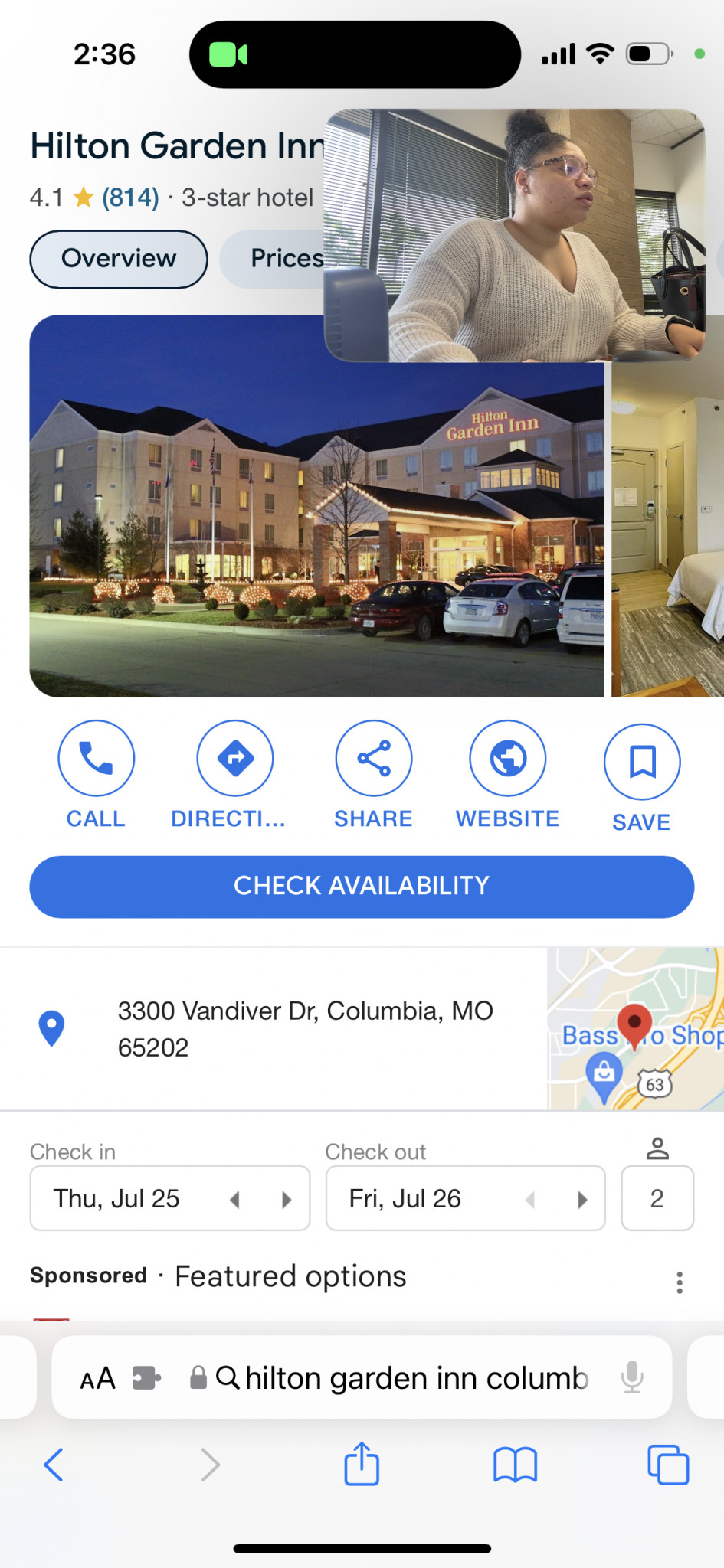Share this hotel listing
This screenshot has width=724, height=1568.
click(373, 773)
